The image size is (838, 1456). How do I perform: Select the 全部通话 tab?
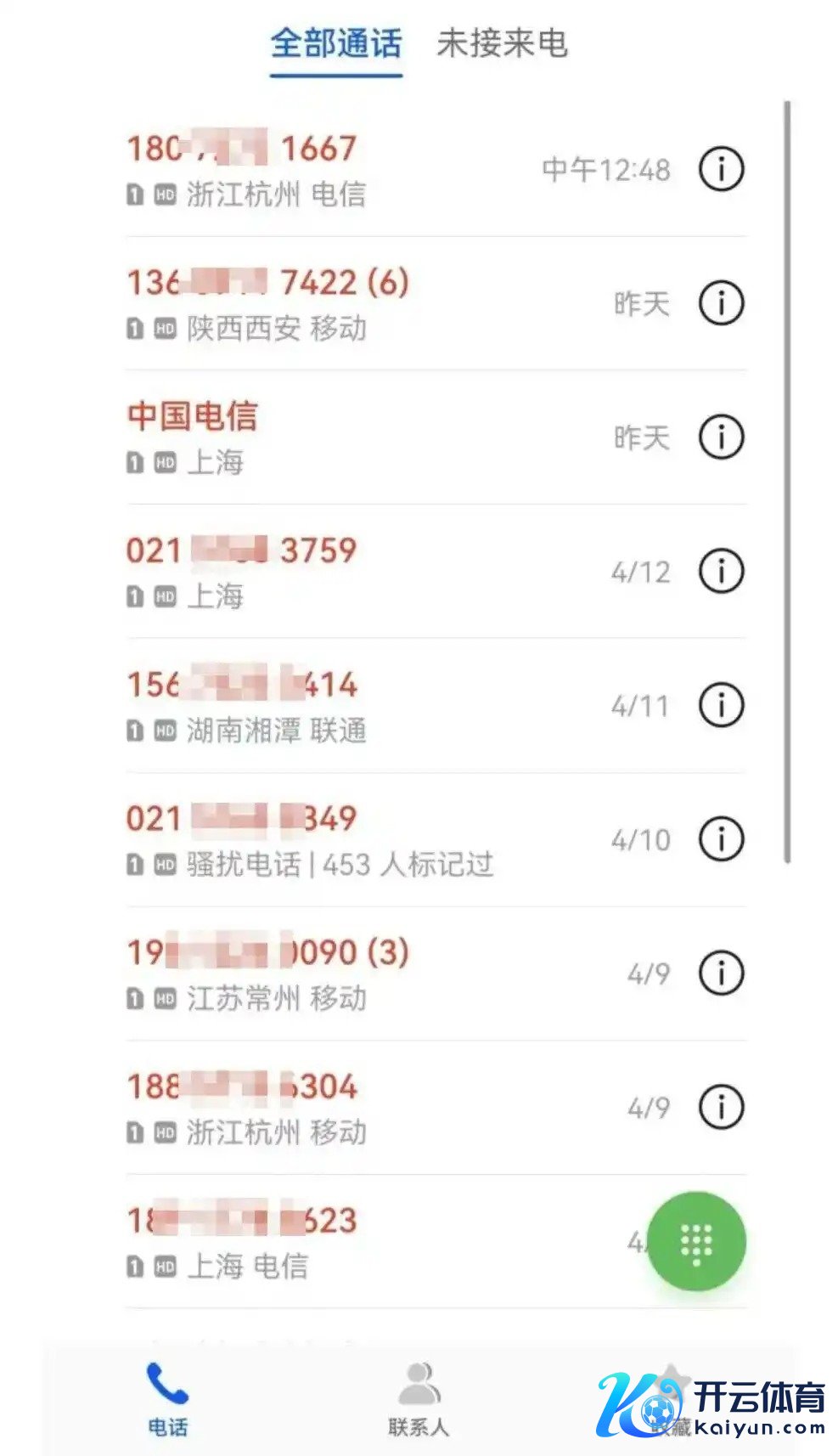336,44
